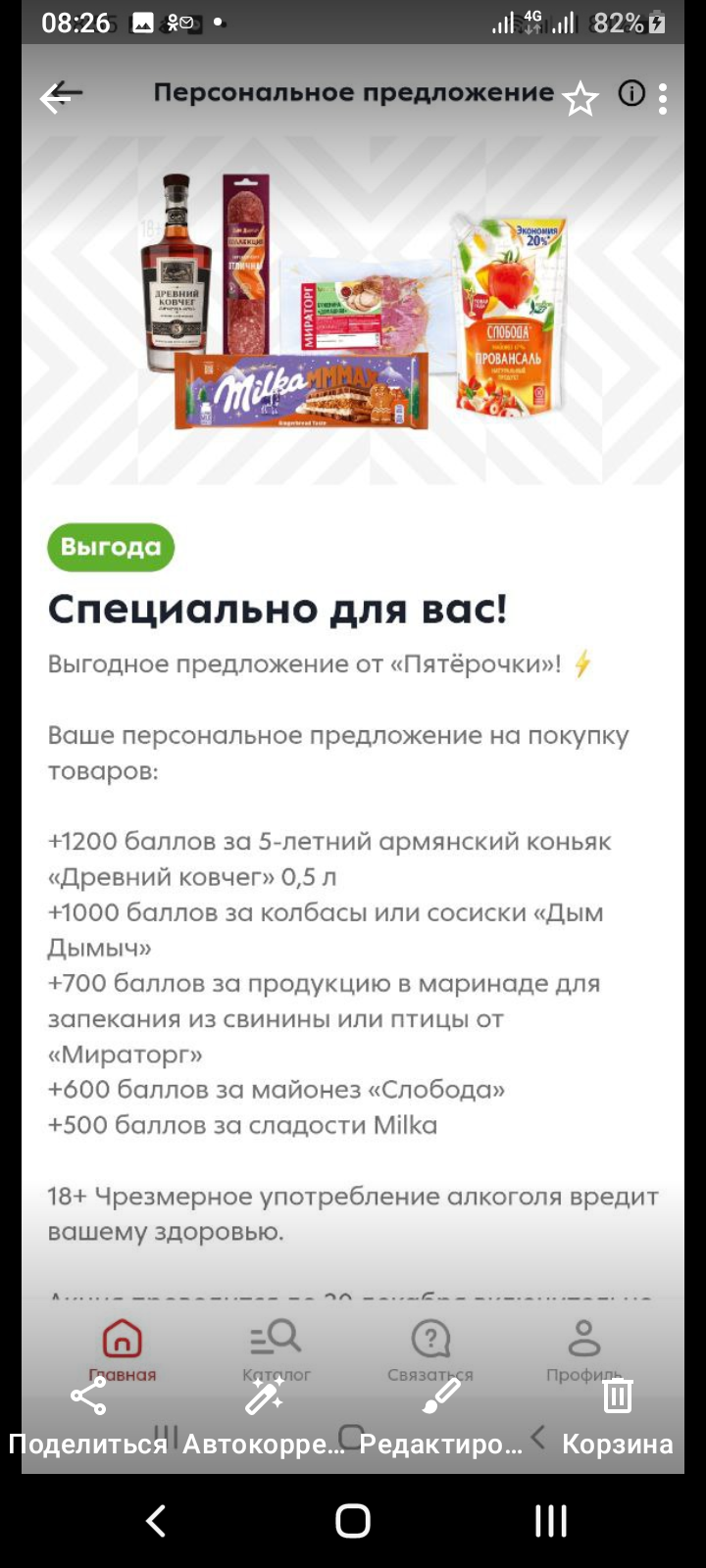Open the Редактировать editing tool
This screenshot has height=1568, width=706.
[441, 1416]
